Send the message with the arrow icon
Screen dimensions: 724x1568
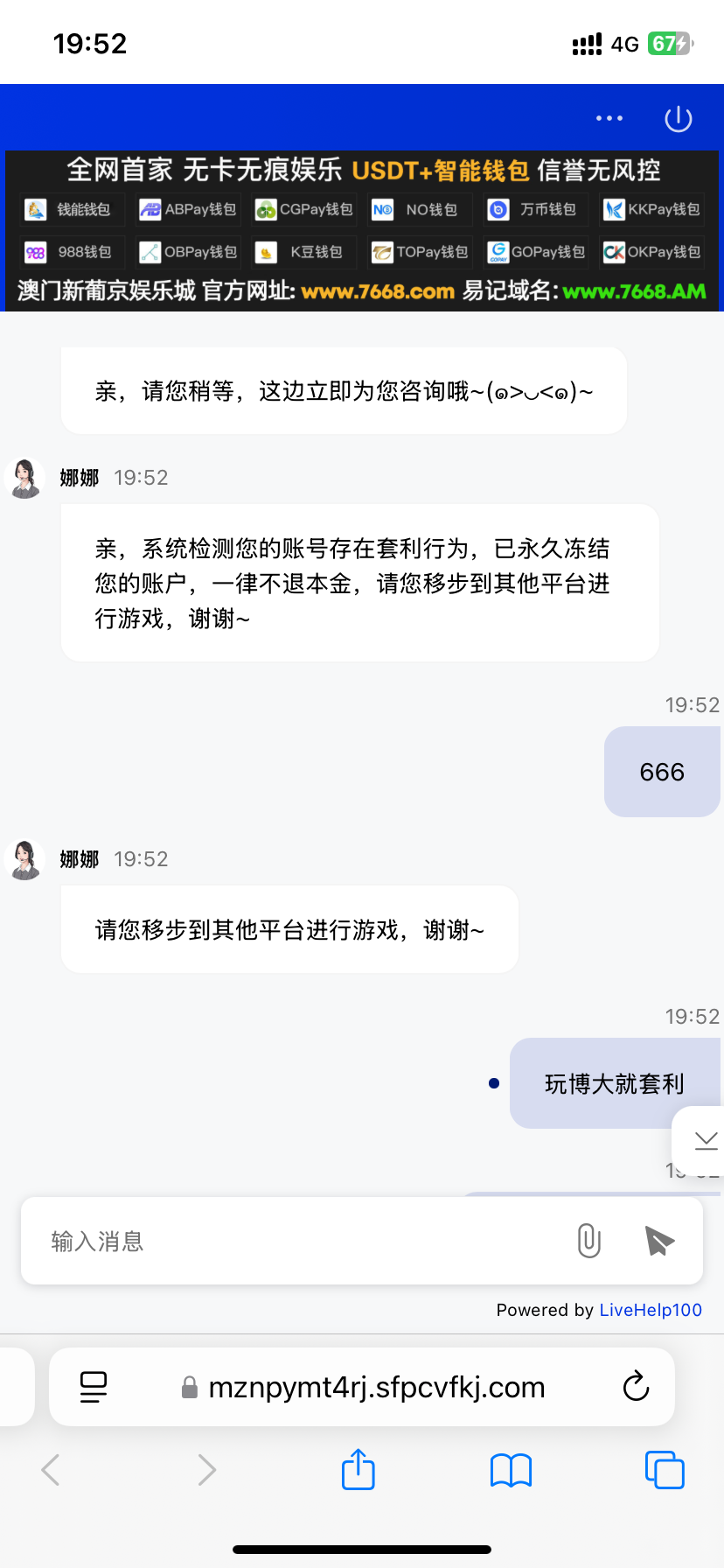(x=658, y=1240)
